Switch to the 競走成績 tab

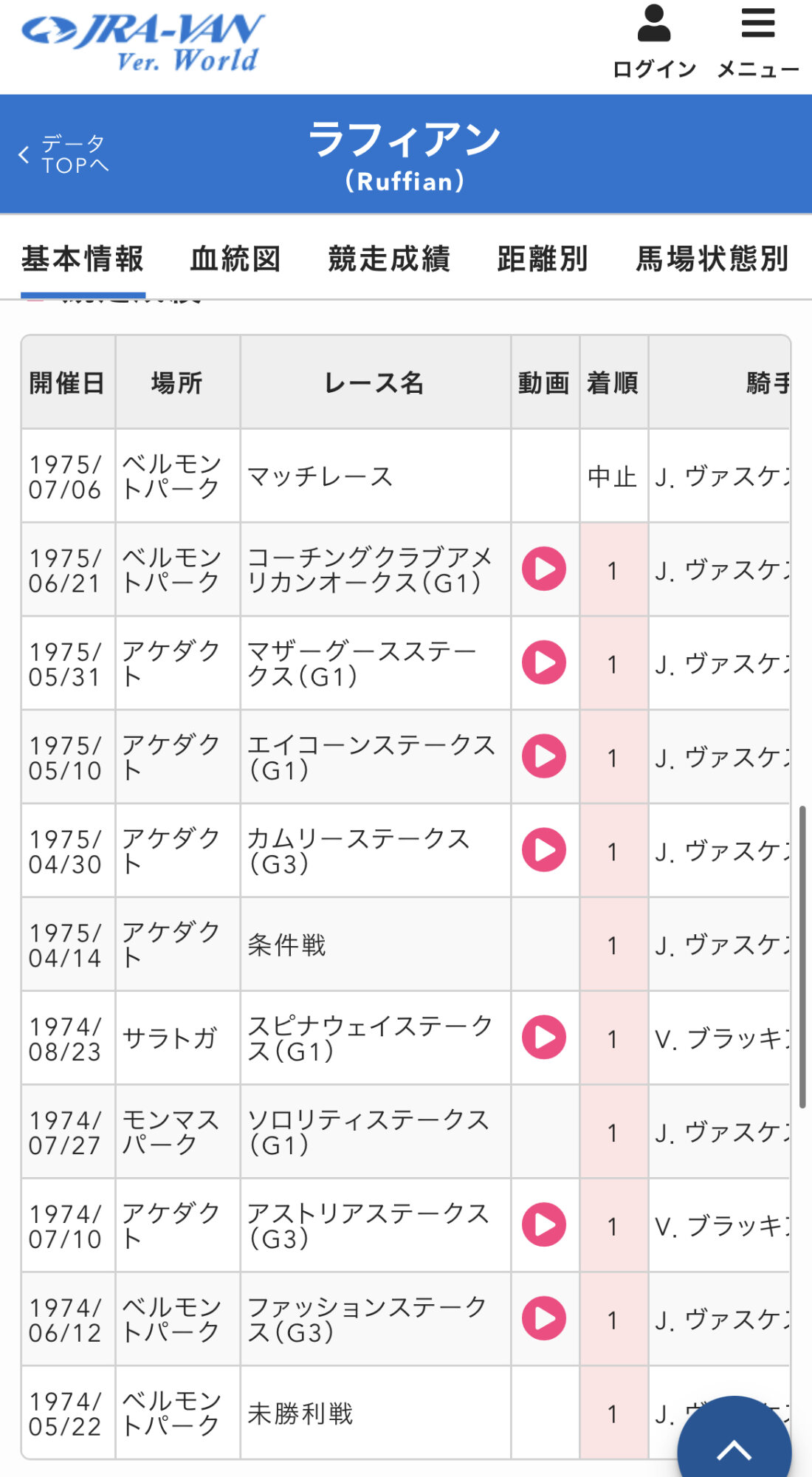pyautogui.click(x=389, y=259)
